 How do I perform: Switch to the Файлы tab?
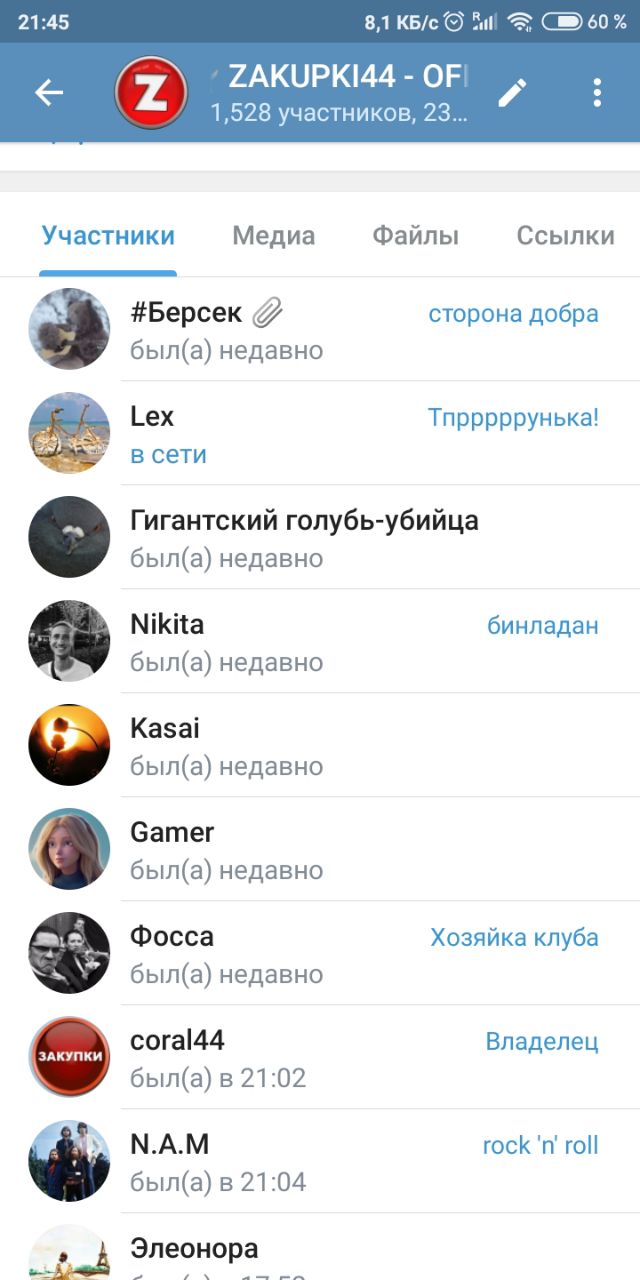415,236
